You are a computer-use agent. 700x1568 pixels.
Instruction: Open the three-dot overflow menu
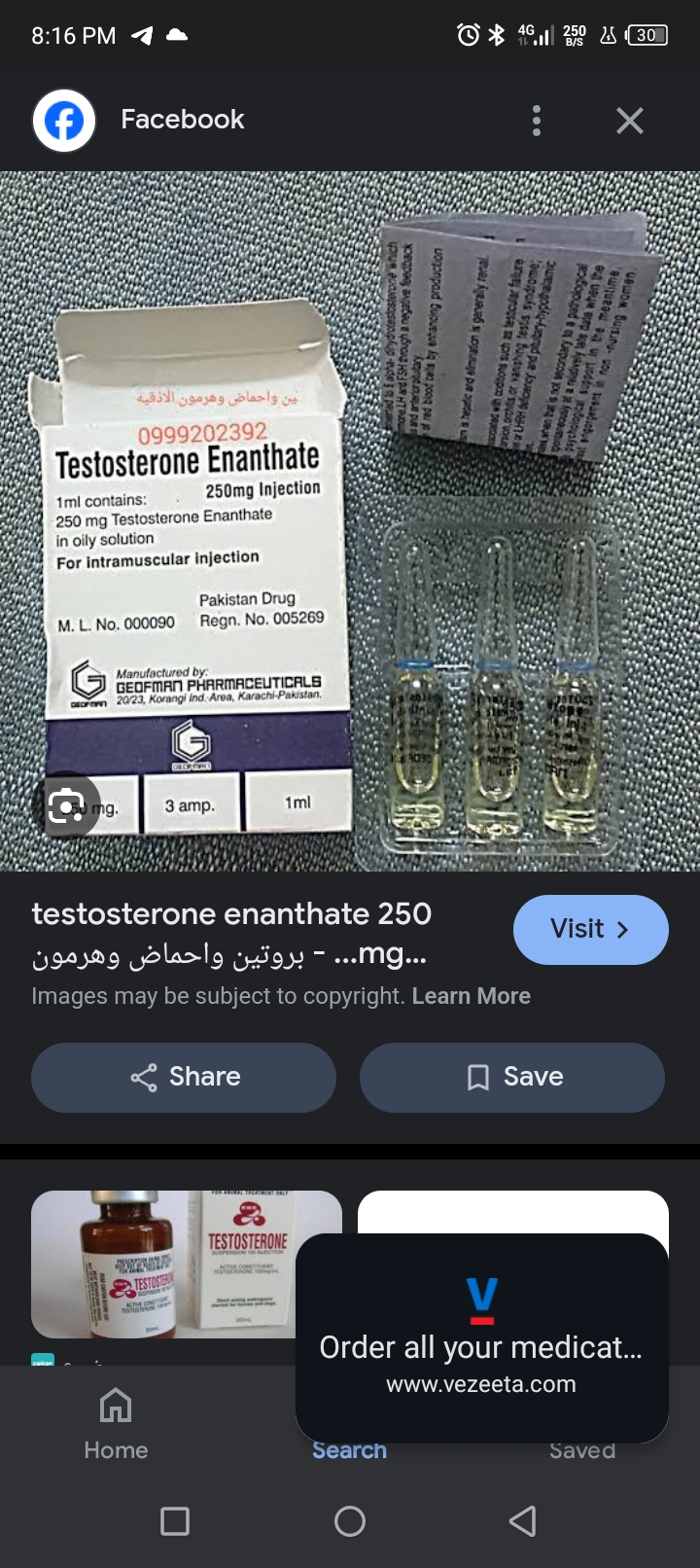point(537,121)
